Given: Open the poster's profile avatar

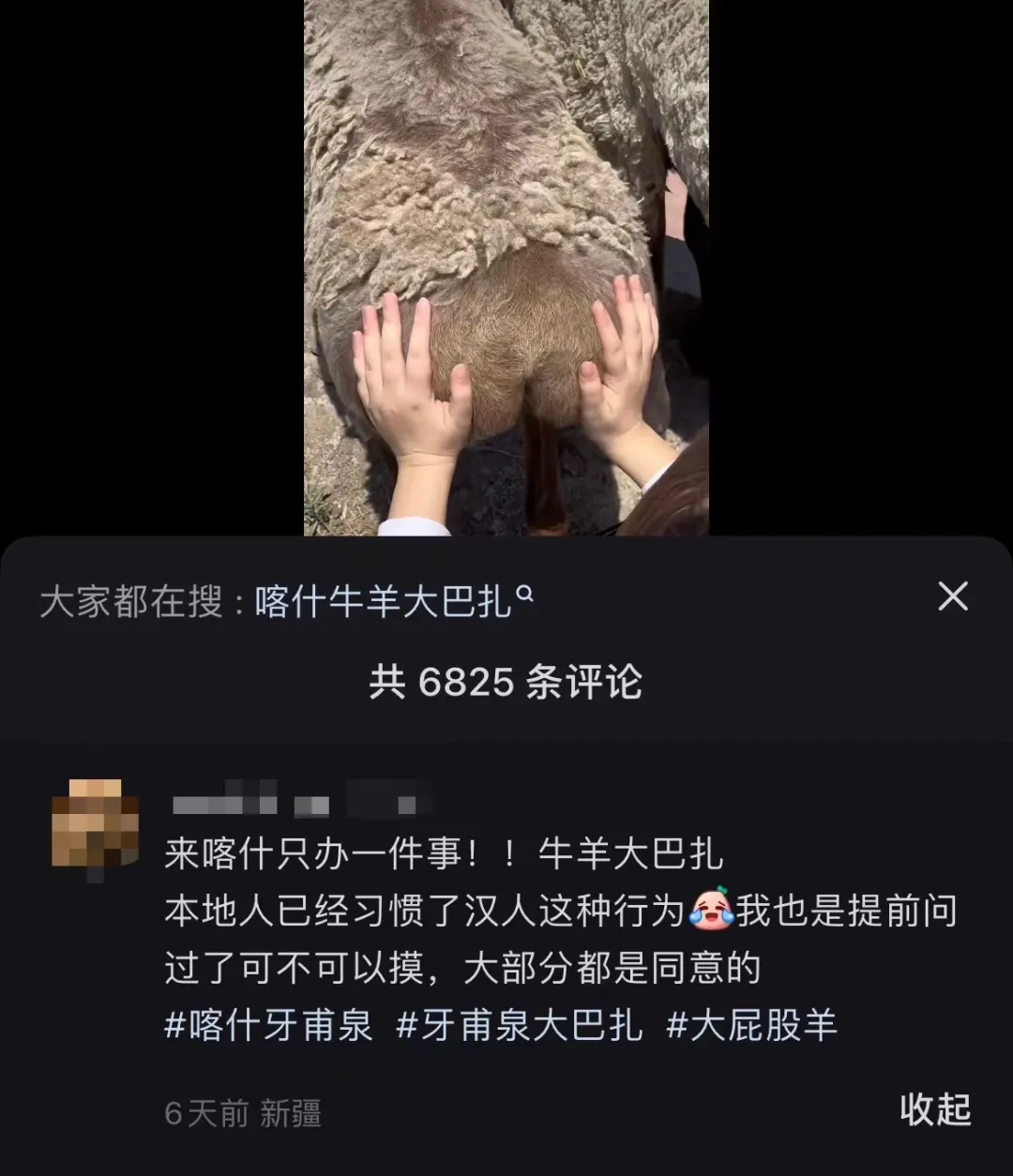Looking at the screenshot, I should click(95, 823).
